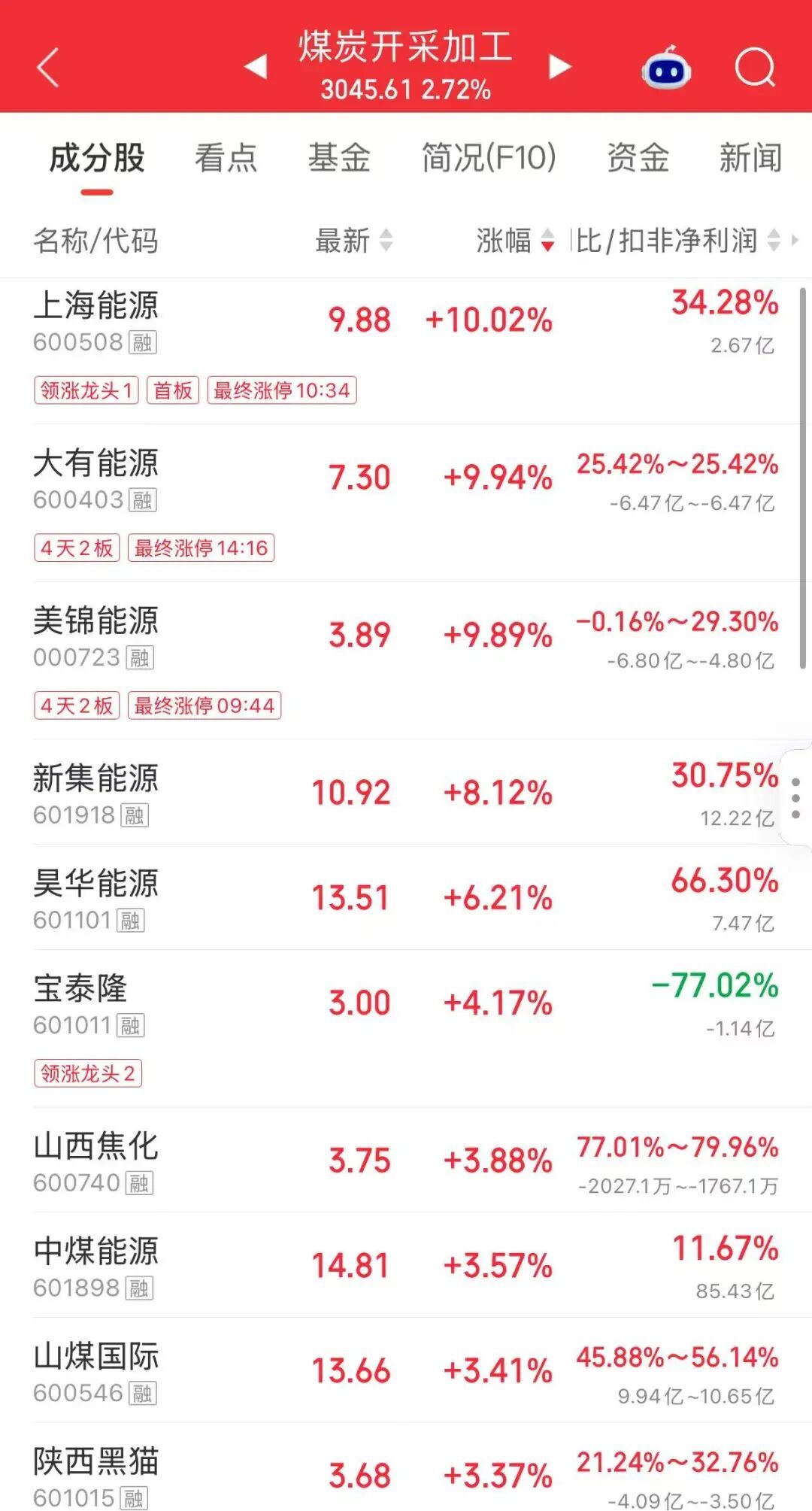This screenshot has width=812, height=1511.
Task: Switch to the 基金 tab
Action: [x=339, y=158]
